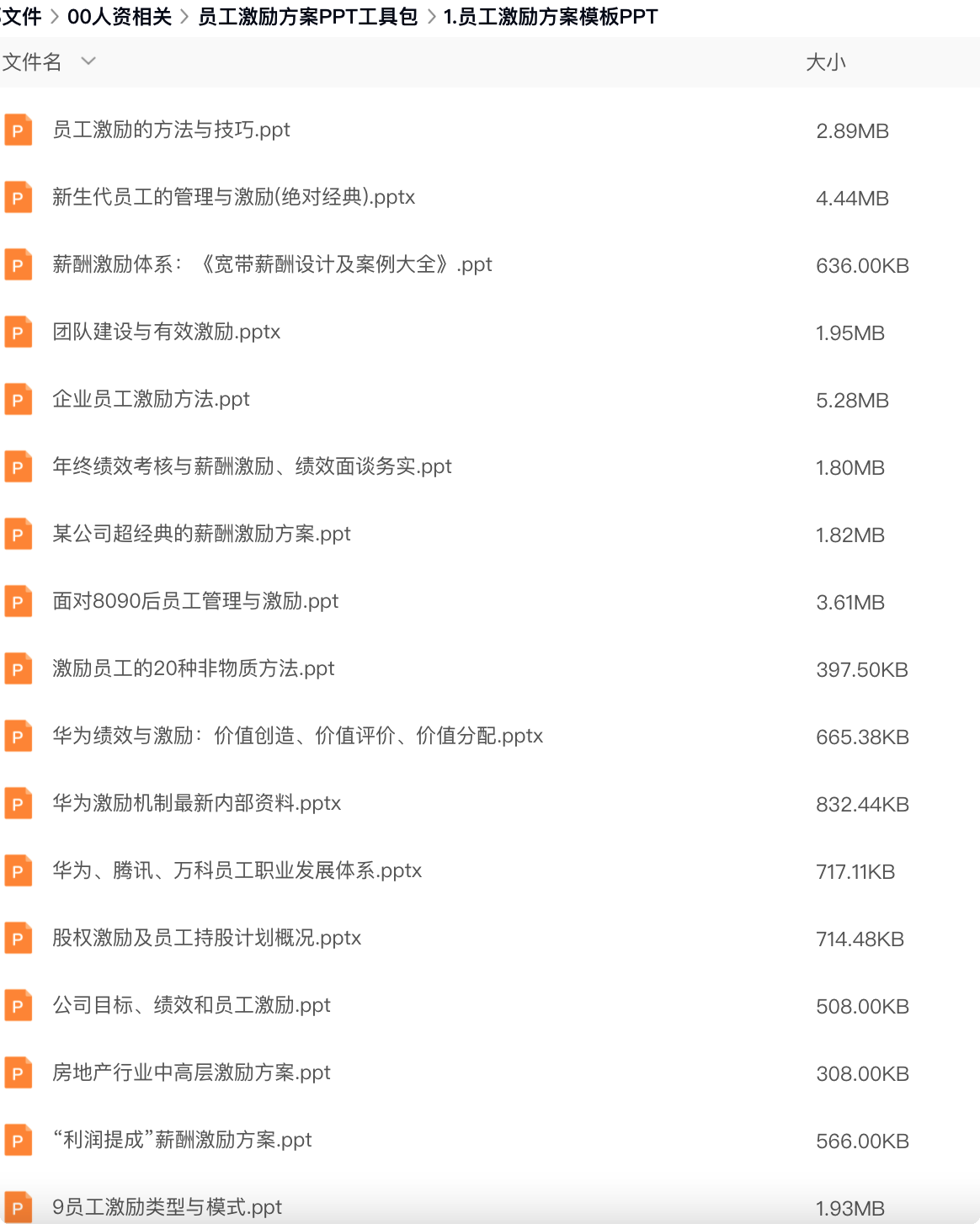Open 激励员工的20种非物质方法.ppt
This screenshot has height=1224, width=980.
[193, 668]
